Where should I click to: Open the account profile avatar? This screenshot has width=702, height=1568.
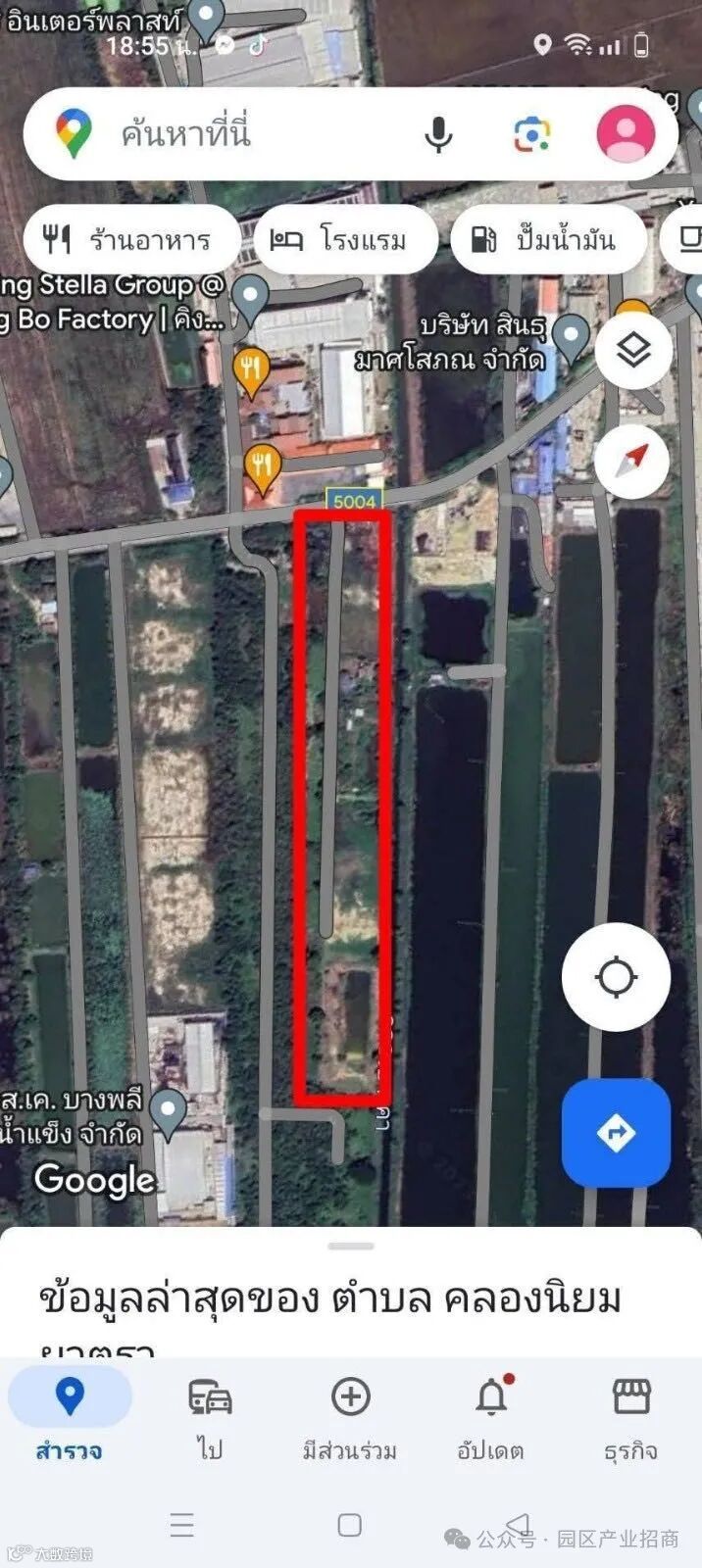pos(626,133)
